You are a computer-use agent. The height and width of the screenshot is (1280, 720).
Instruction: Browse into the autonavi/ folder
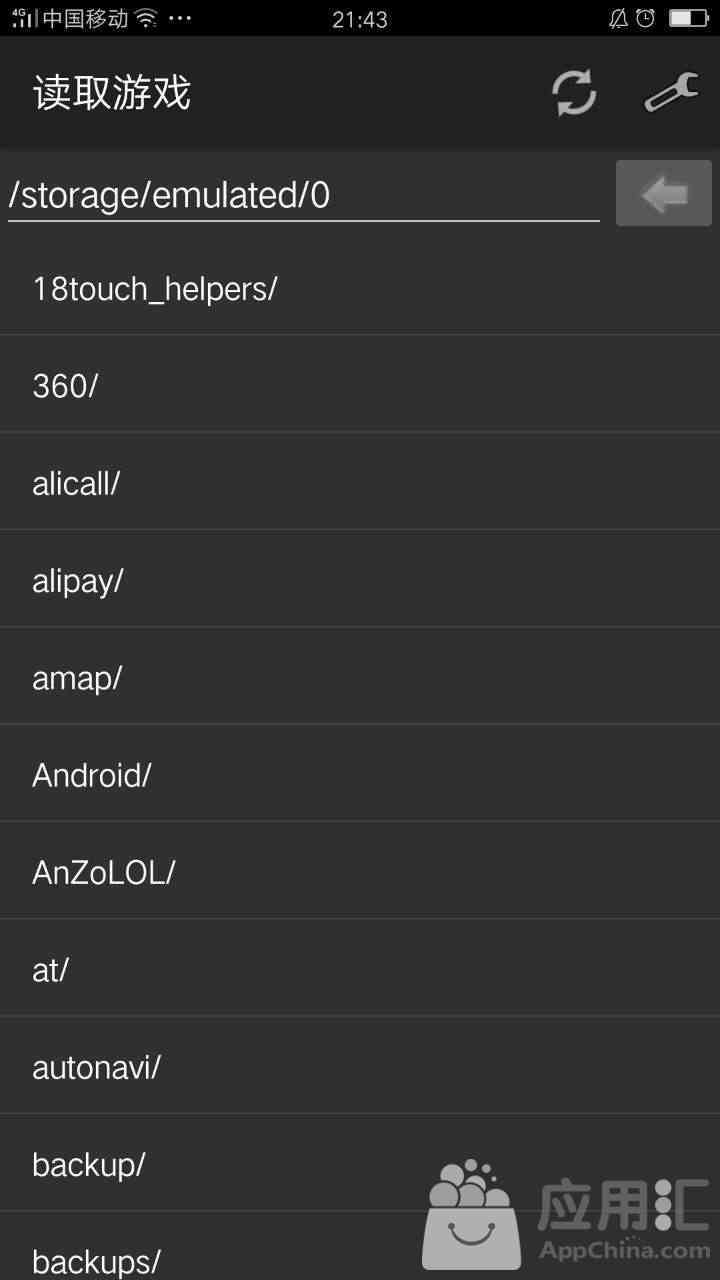point(360,1067)
